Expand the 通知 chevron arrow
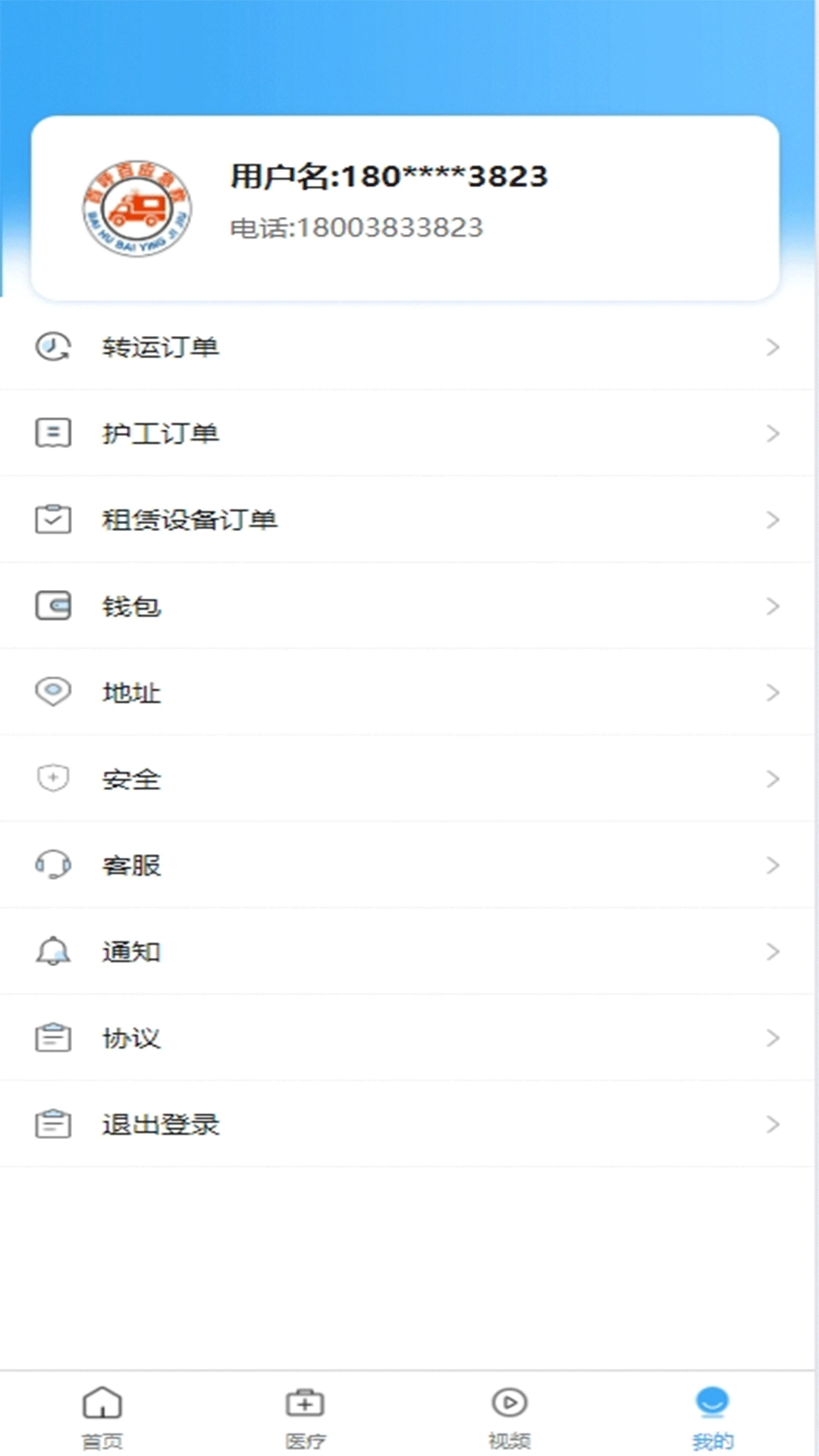The height and width of the screenshot is (1456, 819). (773, 951)
